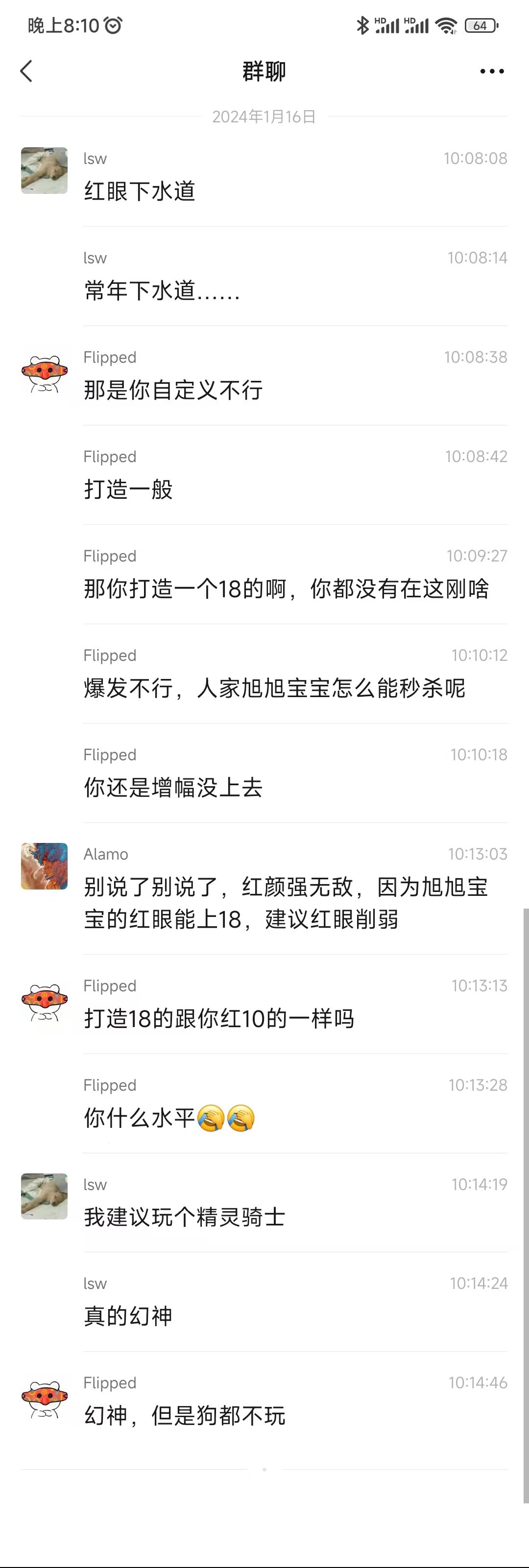Select the message 你还是增幅没上去

[x=173, y=788]
